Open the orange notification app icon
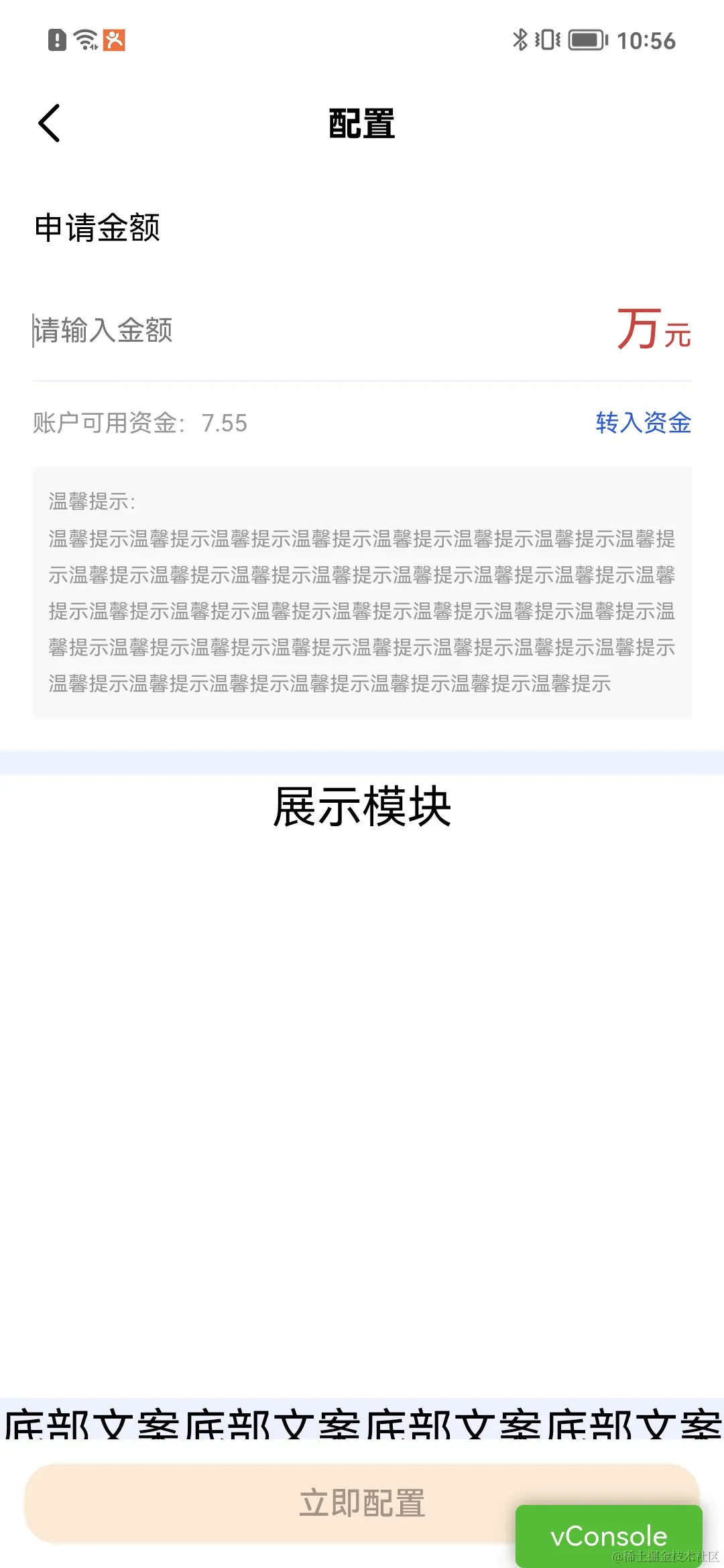The width and height of the screenshot is (724, 1568). click(x=115, y=40)
